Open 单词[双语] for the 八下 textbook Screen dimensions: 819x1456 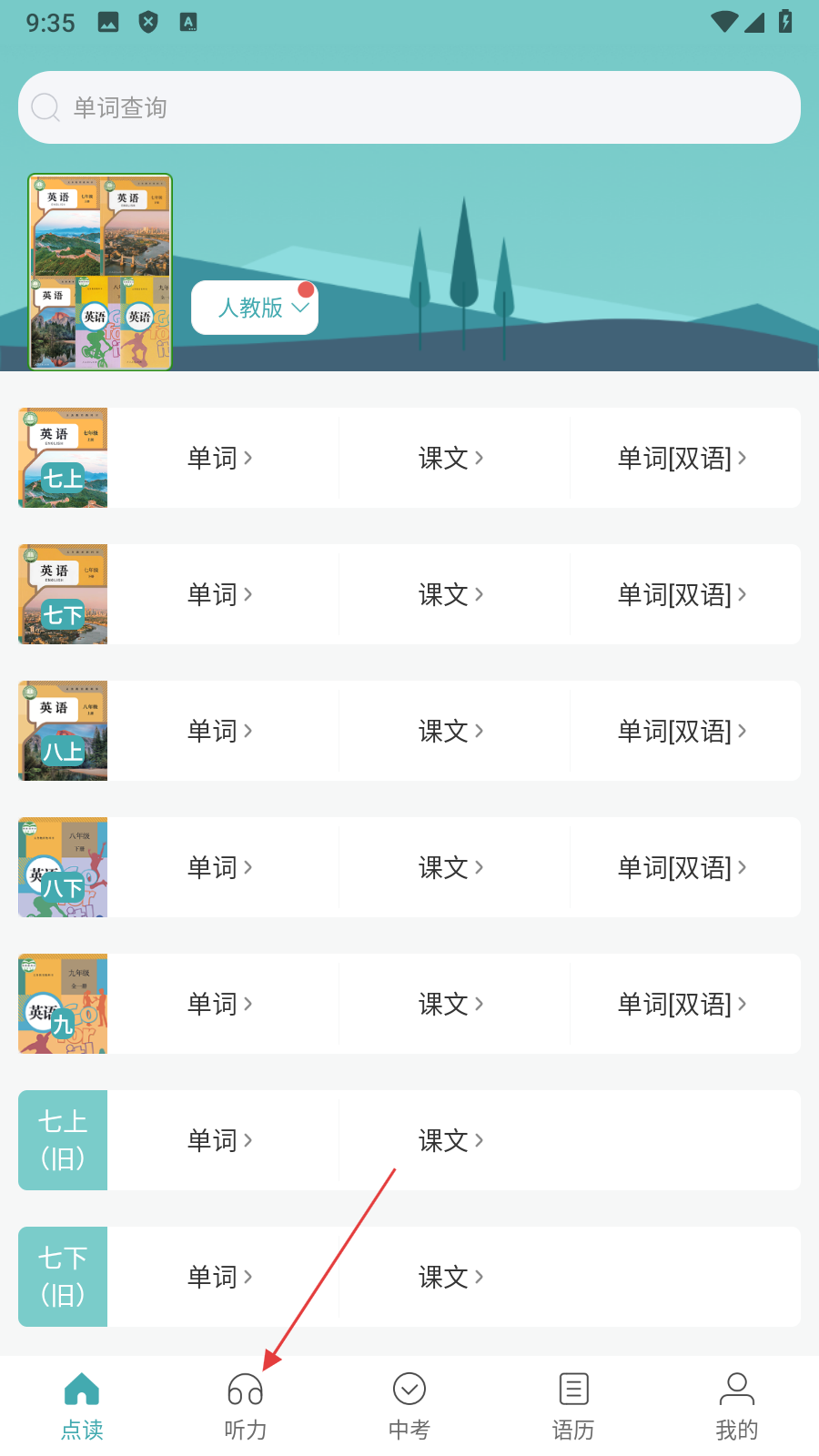(x=682, y=867)
